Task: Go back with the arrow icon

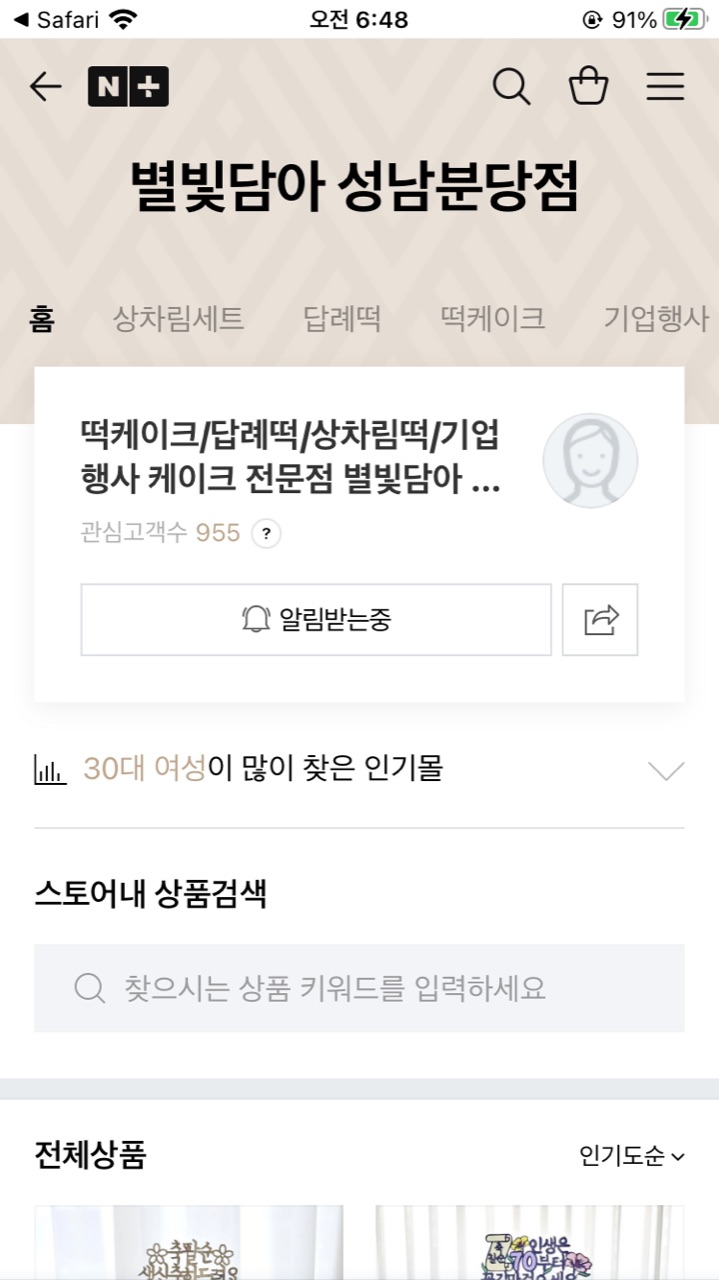Action: [45, 87]
